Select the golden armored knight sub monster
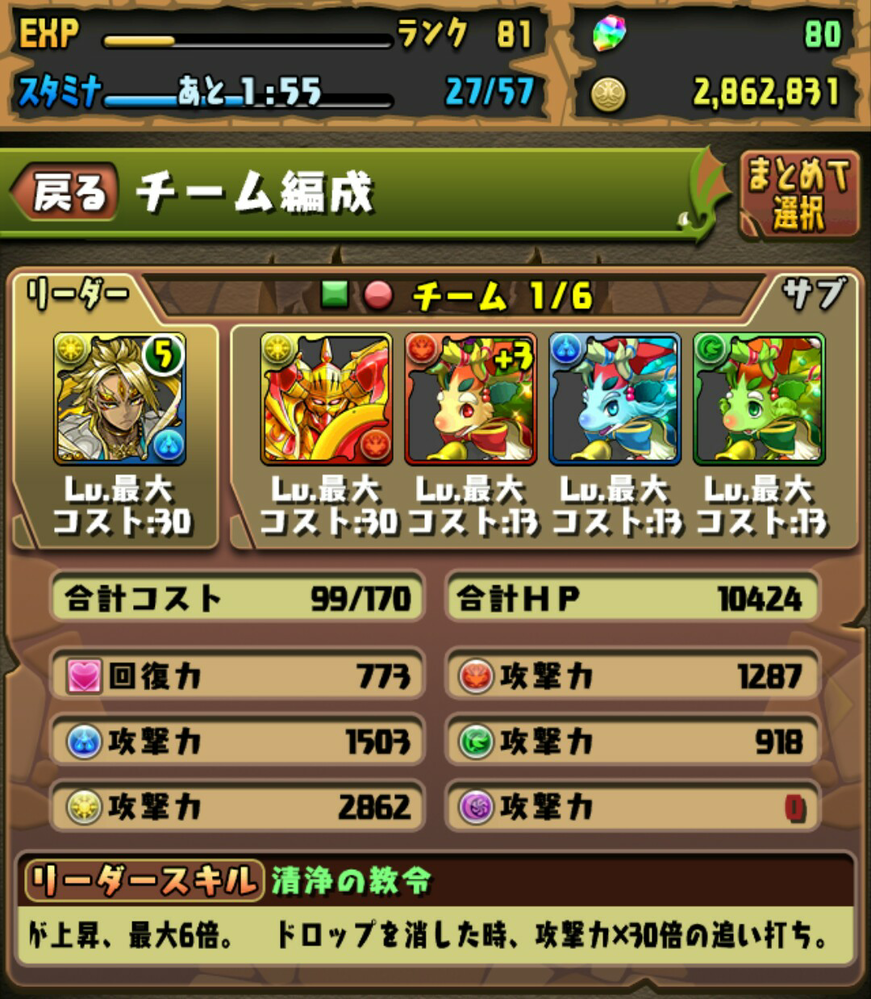 pos(326,399)
